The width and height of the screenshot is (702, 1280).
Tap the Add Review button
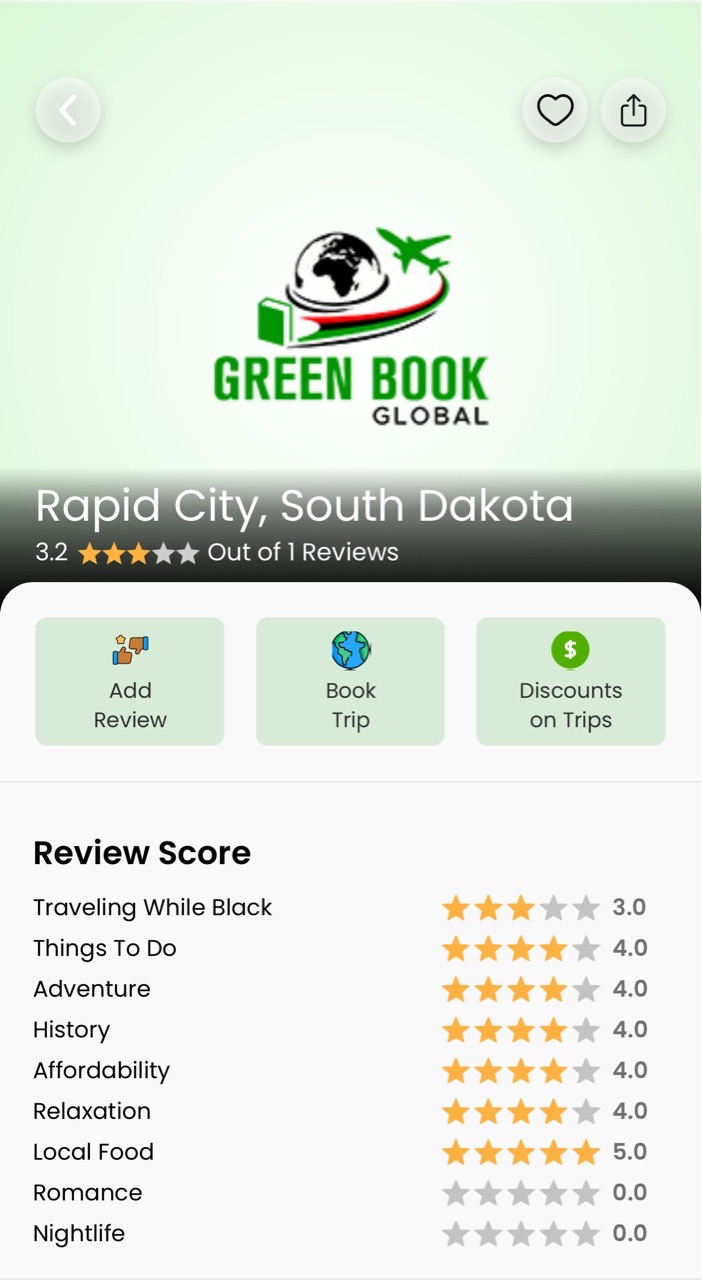(130, 681)
